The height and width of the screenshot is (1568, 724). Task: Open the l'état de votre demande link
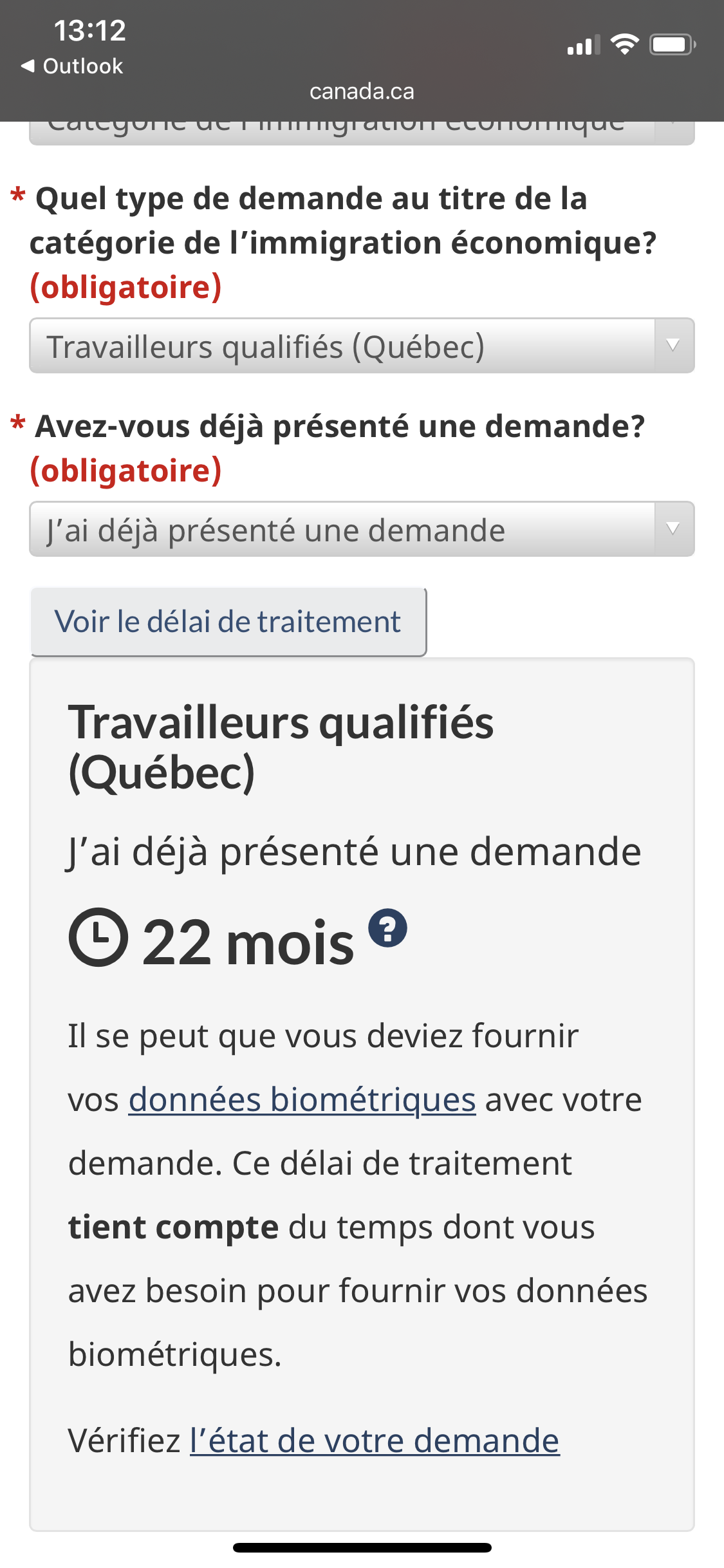(375, 1441)
